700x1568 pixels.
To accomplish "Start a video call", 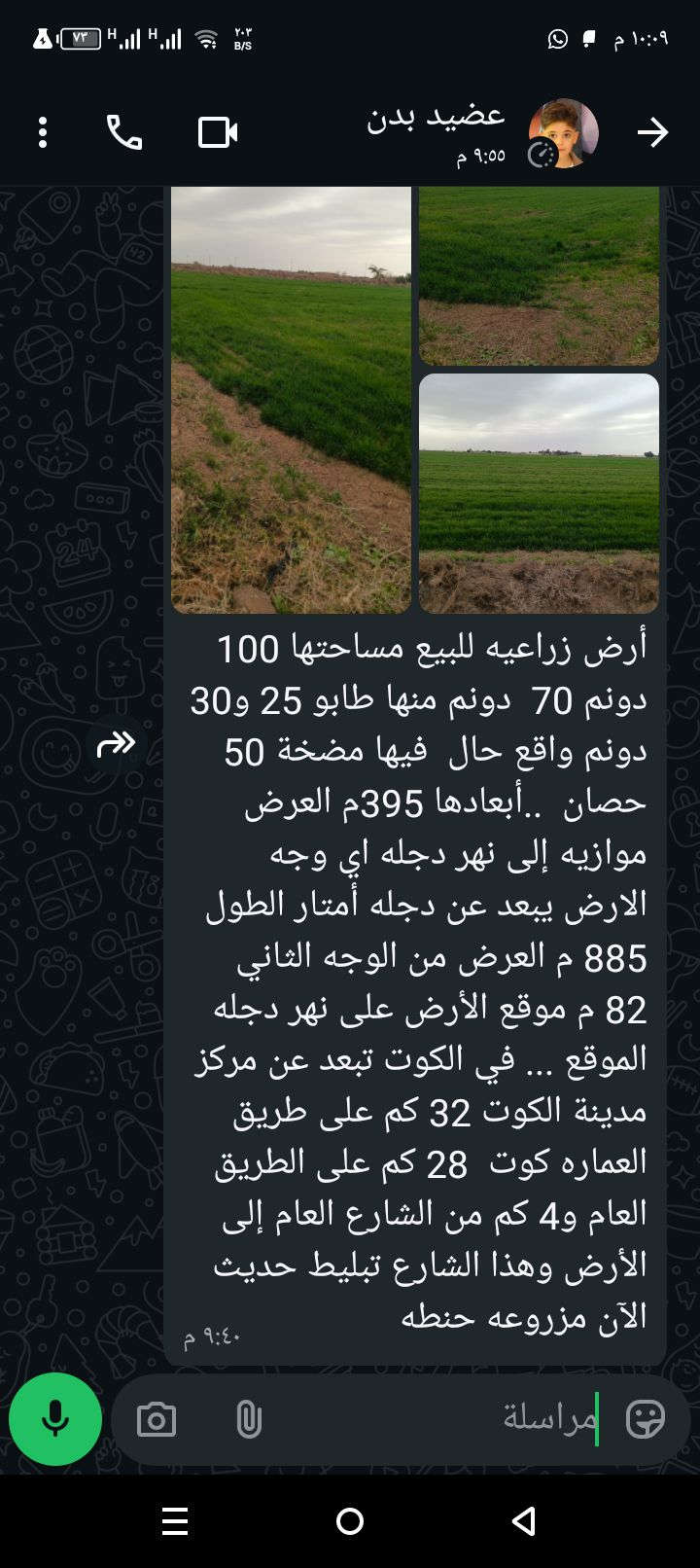I will coord(218,132).
